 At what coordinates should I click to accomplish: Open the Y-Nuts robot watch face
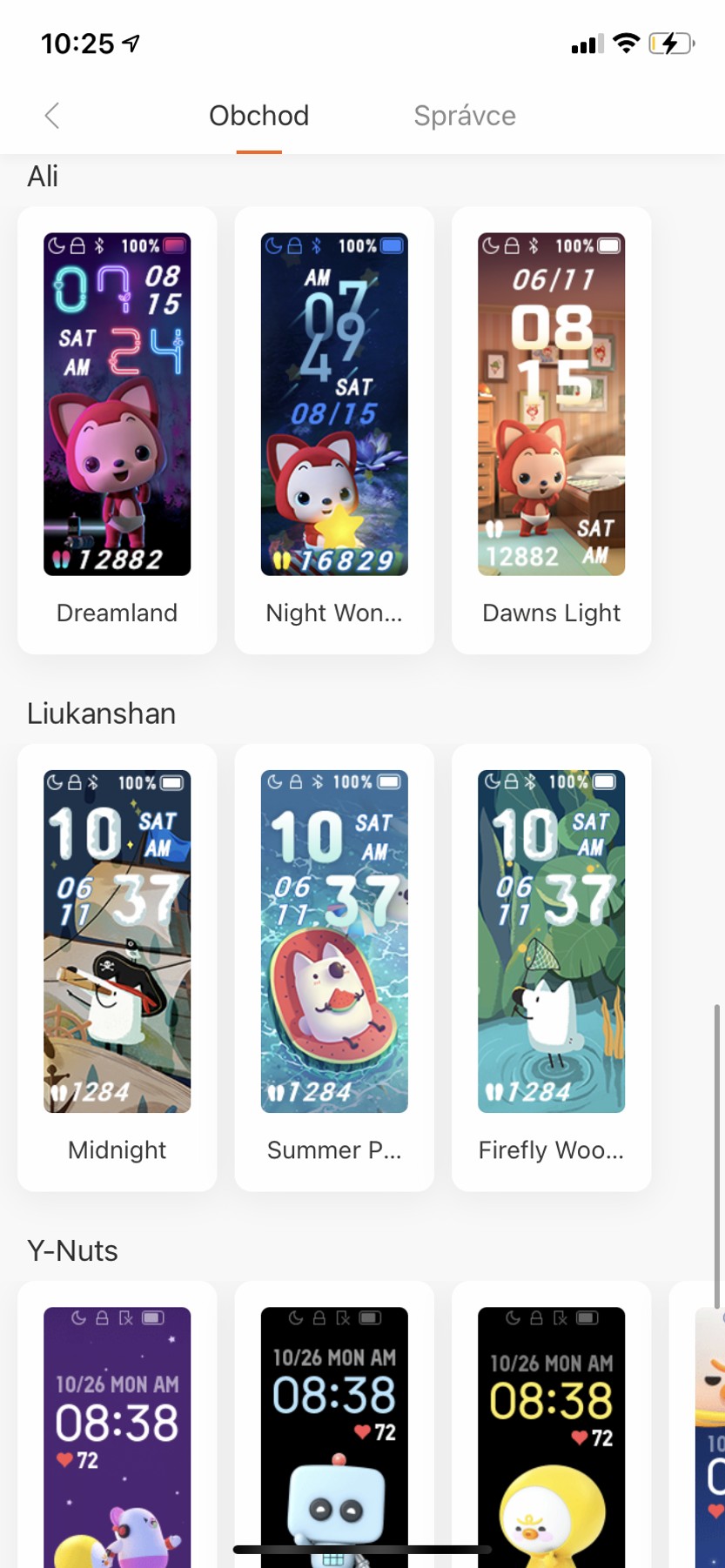click(334, 1436)
